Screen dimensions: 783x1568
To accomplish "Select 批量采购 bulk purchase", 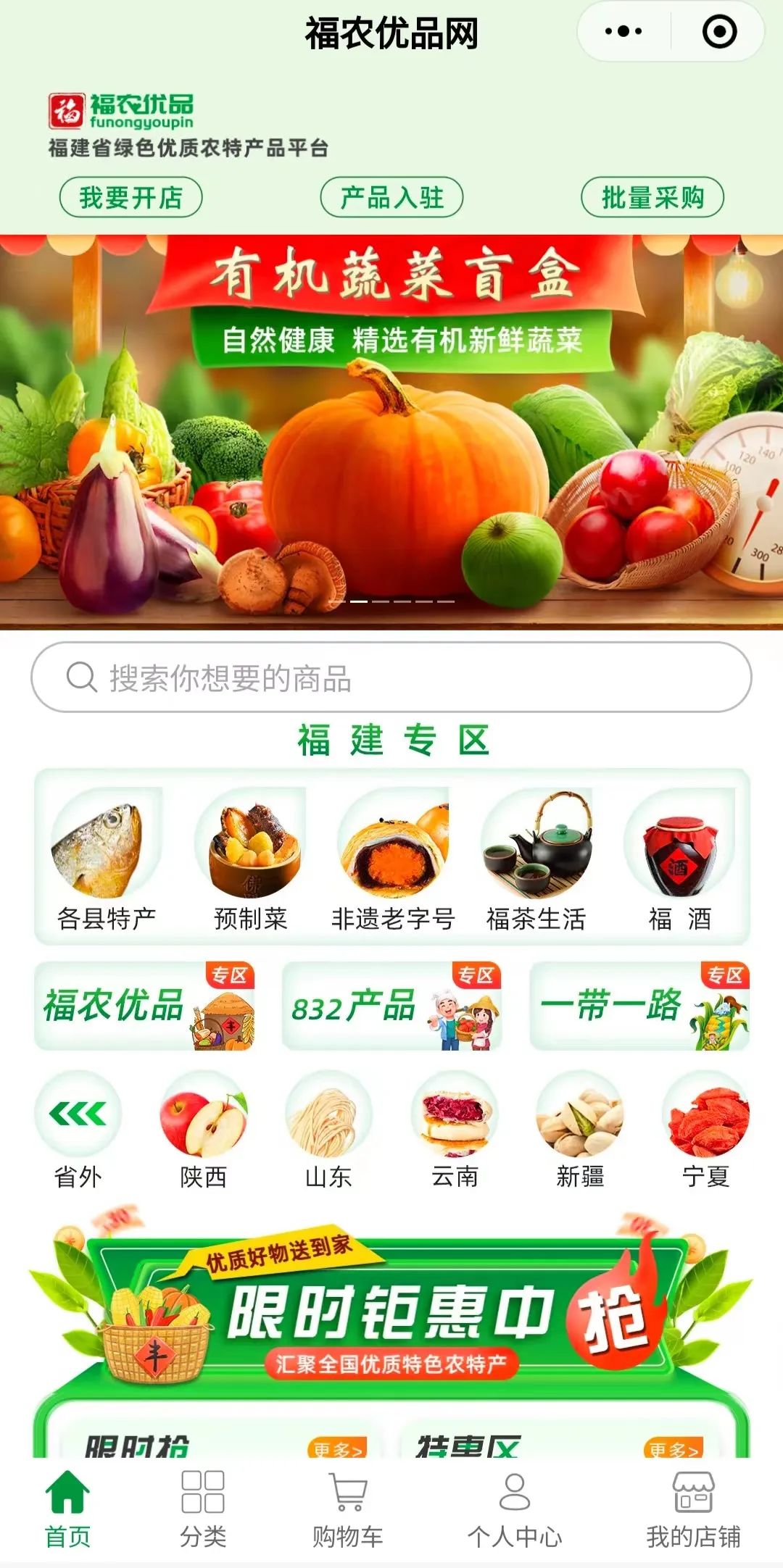I will tap(652, 197).
